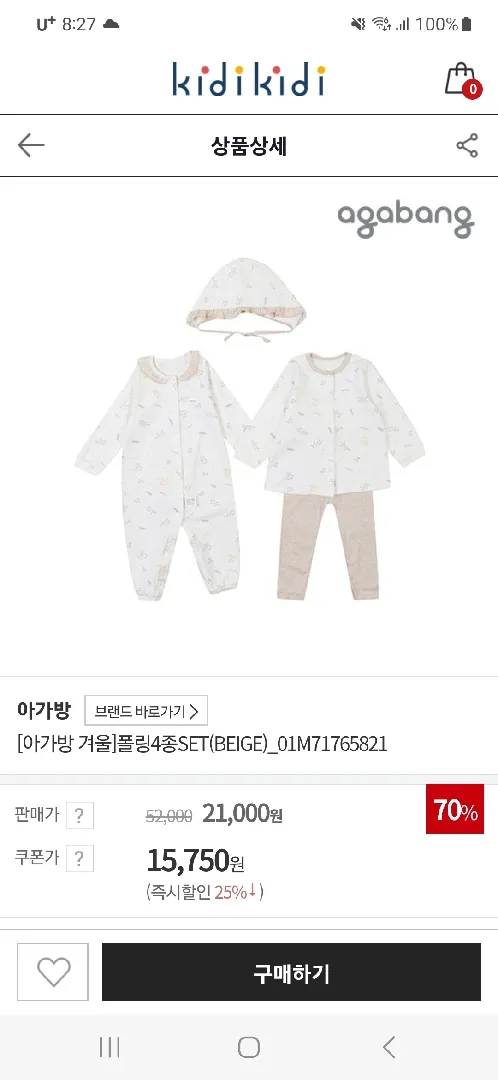Tap 구매하기 to buy the item

(291, 972)
